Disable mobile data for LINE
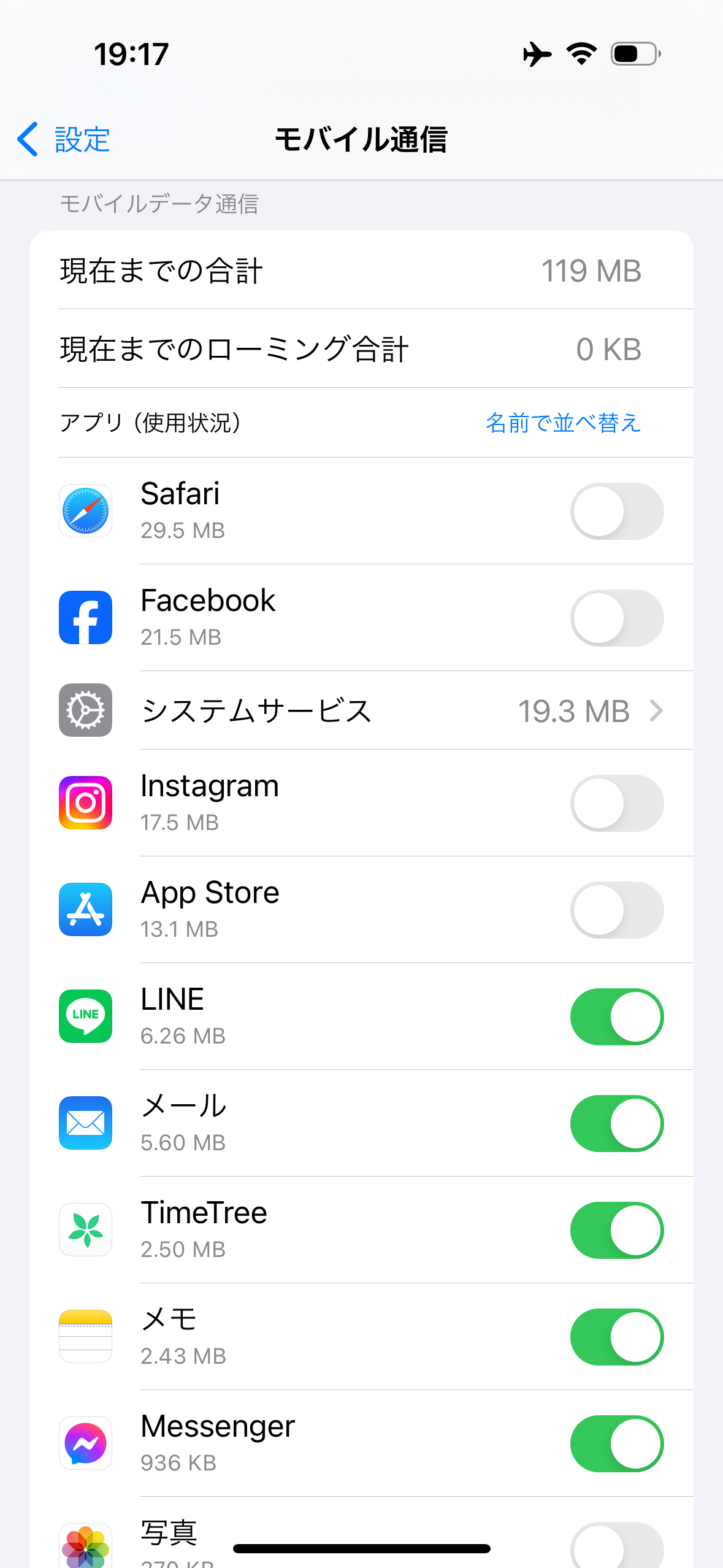Screen dimensions: 723x1568 click(x=616, y=1017)
